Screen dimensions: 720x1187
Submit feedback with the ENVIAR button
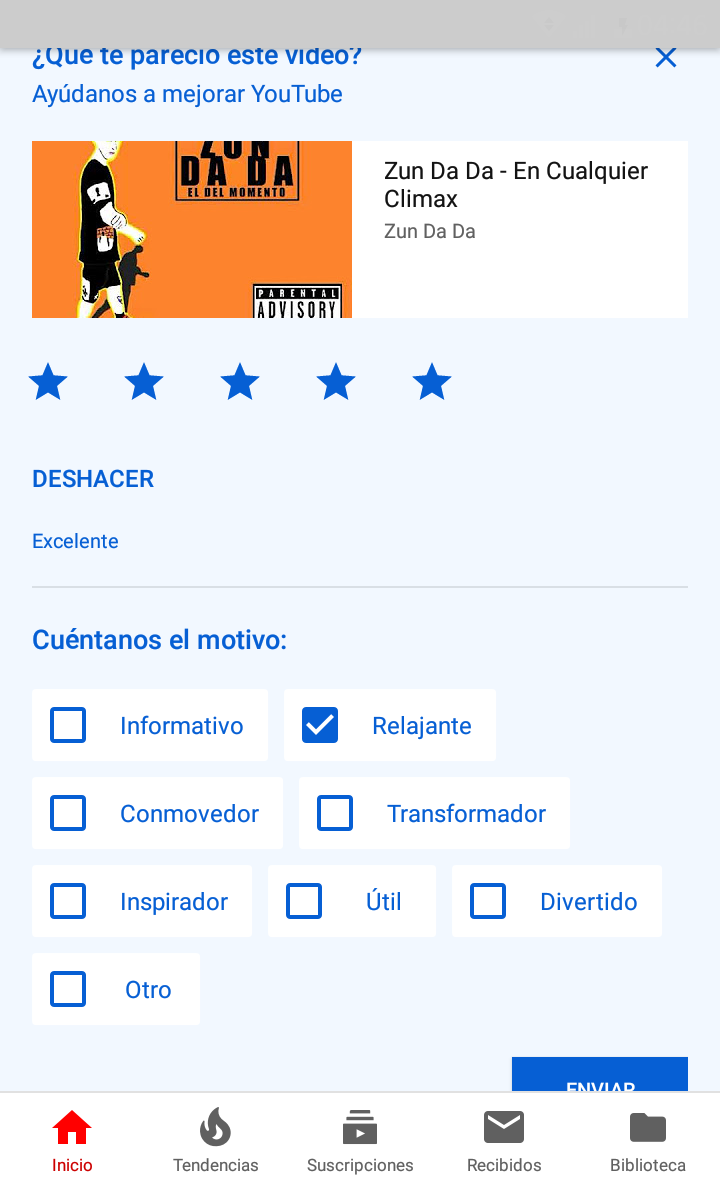coord(600,1077)
